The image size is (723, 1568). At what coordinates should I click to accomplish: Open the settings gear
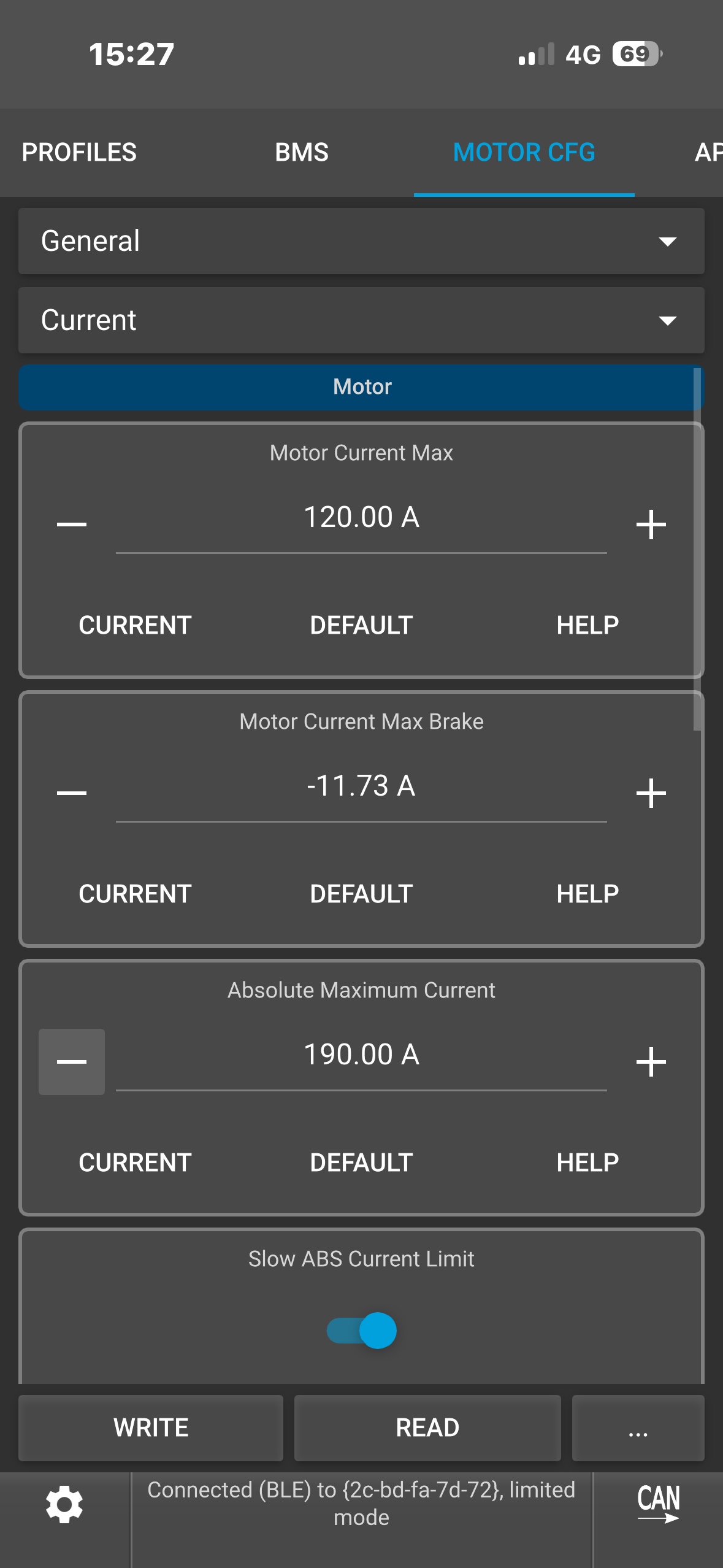(x=64, y=1504)
